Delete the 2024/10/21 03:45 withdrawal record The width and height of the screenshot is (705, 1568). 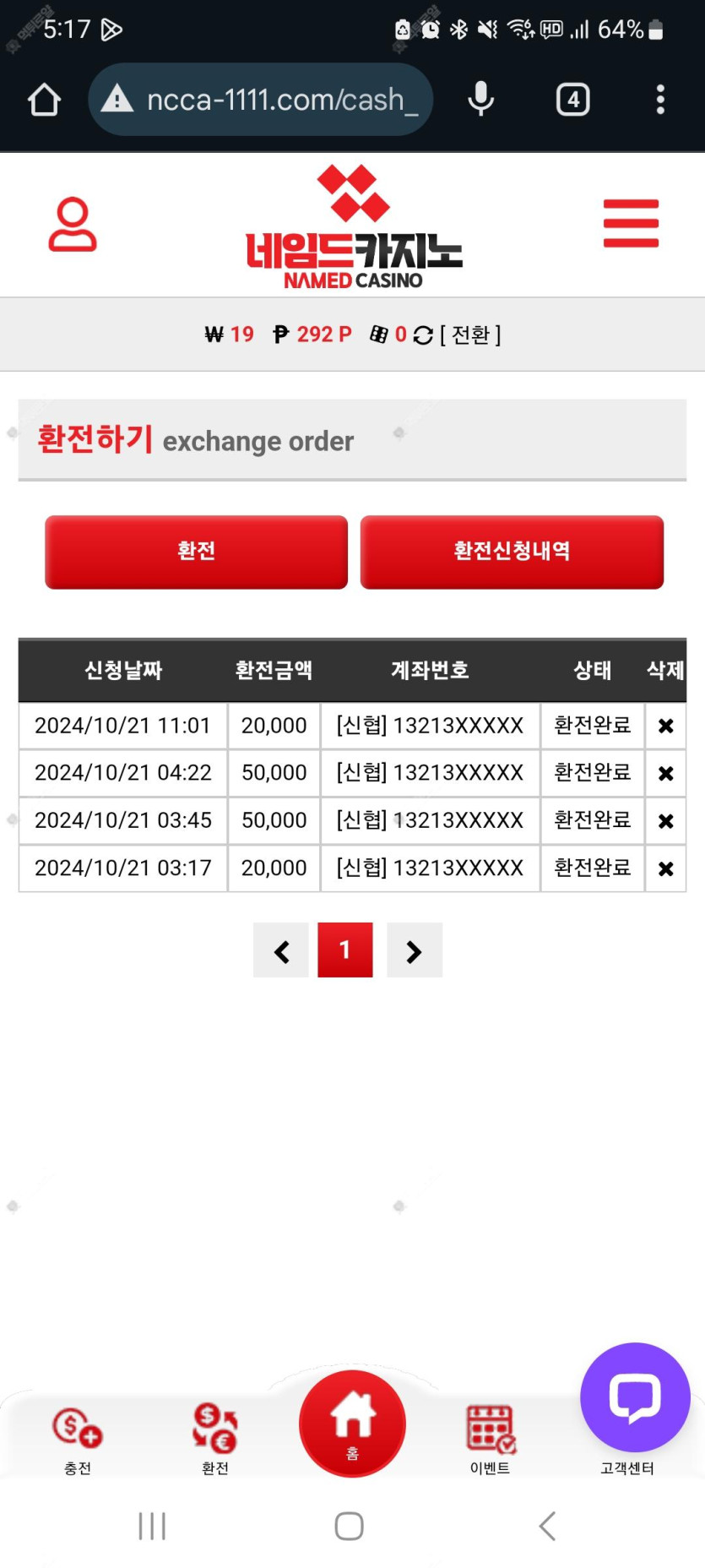(665, 820)
